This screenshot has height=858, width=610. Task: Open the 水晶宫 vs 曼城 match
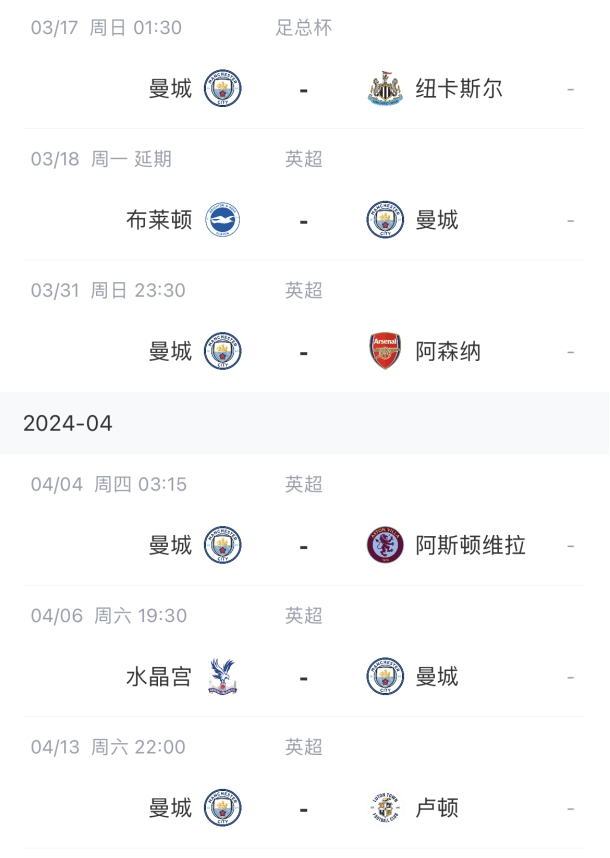coord(303,677)
